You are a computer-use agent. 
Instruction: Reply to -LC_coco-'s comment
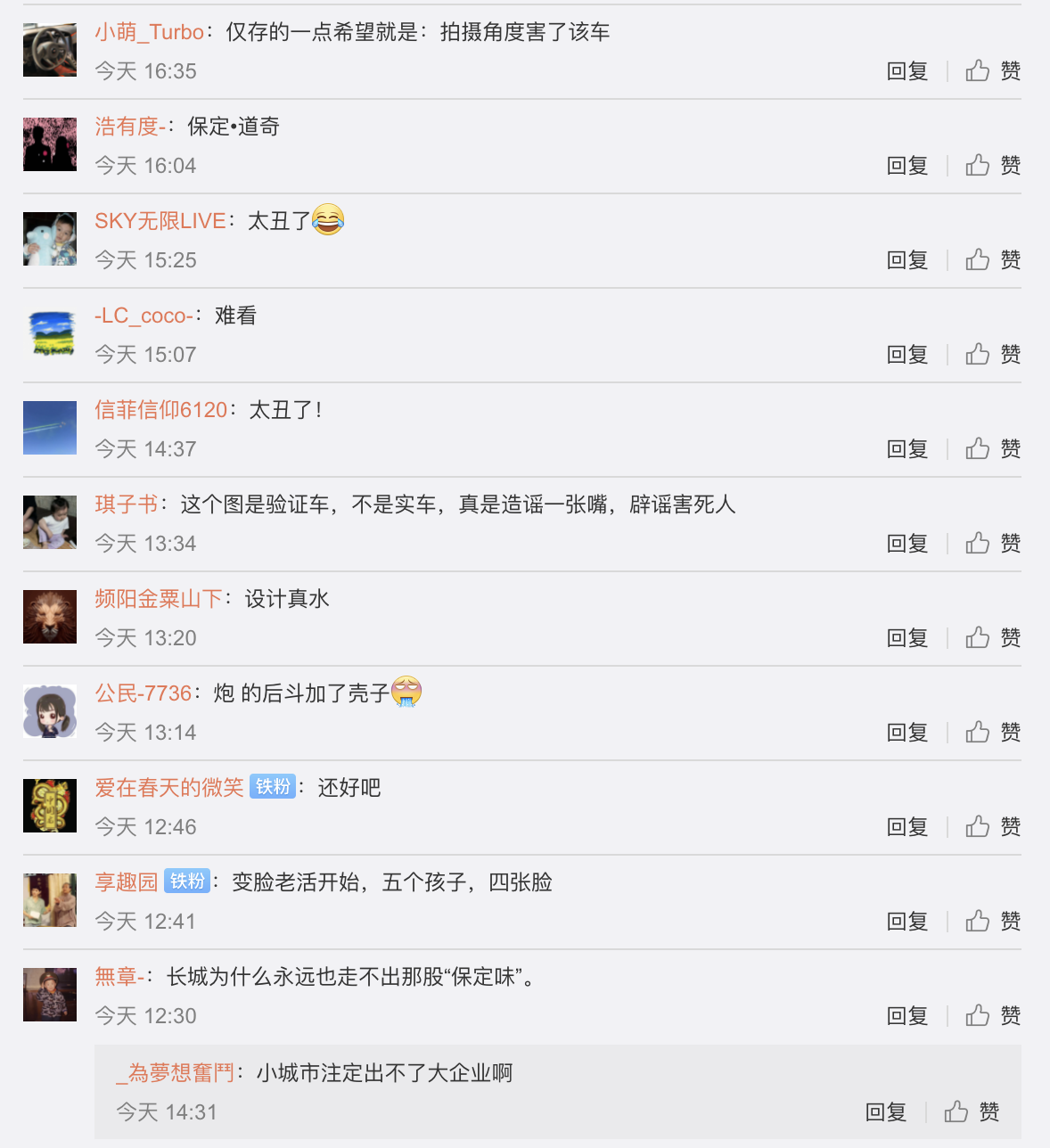pyautogui.click(x=907, y=355)
